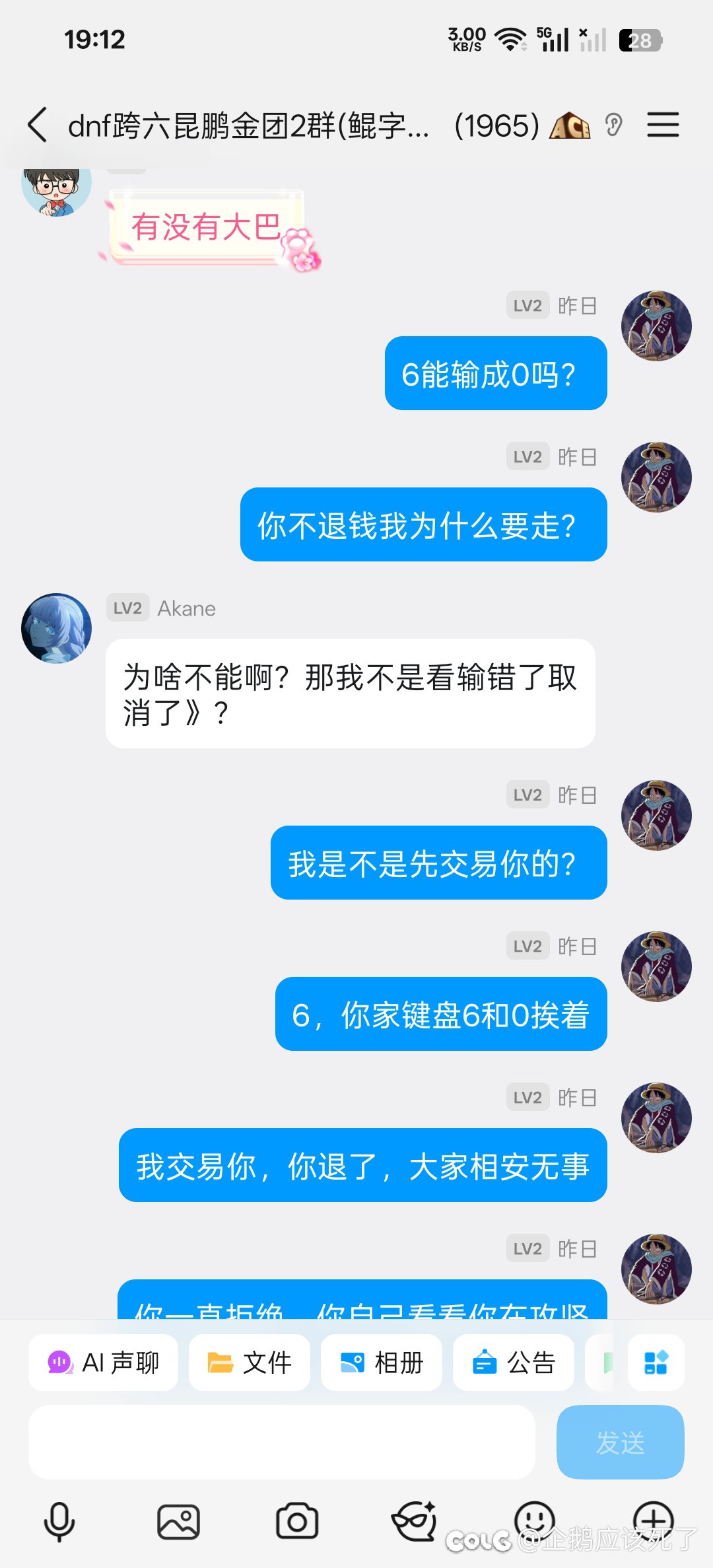
Task: Open AI 声聊 shortcut
Action: 104,1363
